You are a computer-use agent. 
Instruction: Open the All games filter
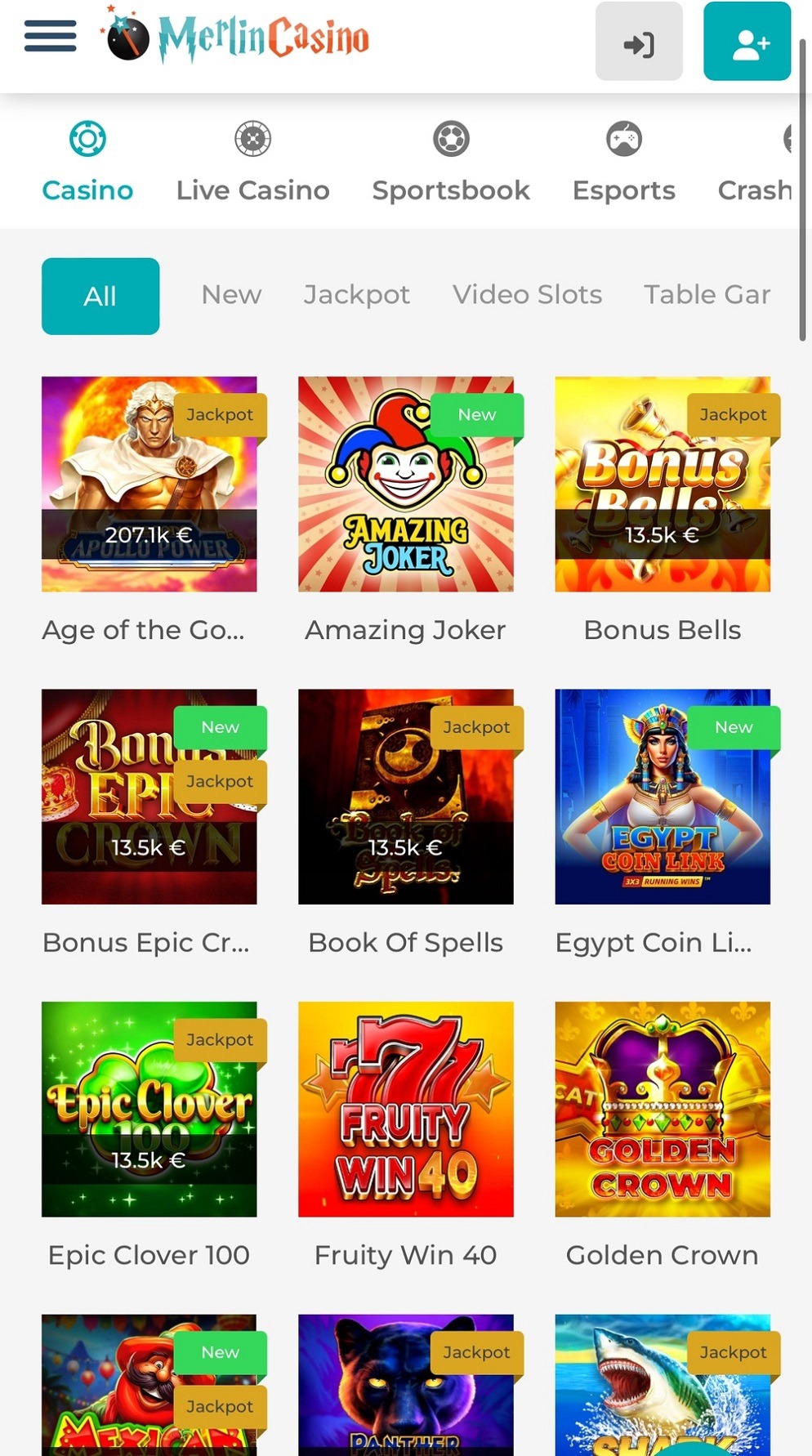point(100,296)
